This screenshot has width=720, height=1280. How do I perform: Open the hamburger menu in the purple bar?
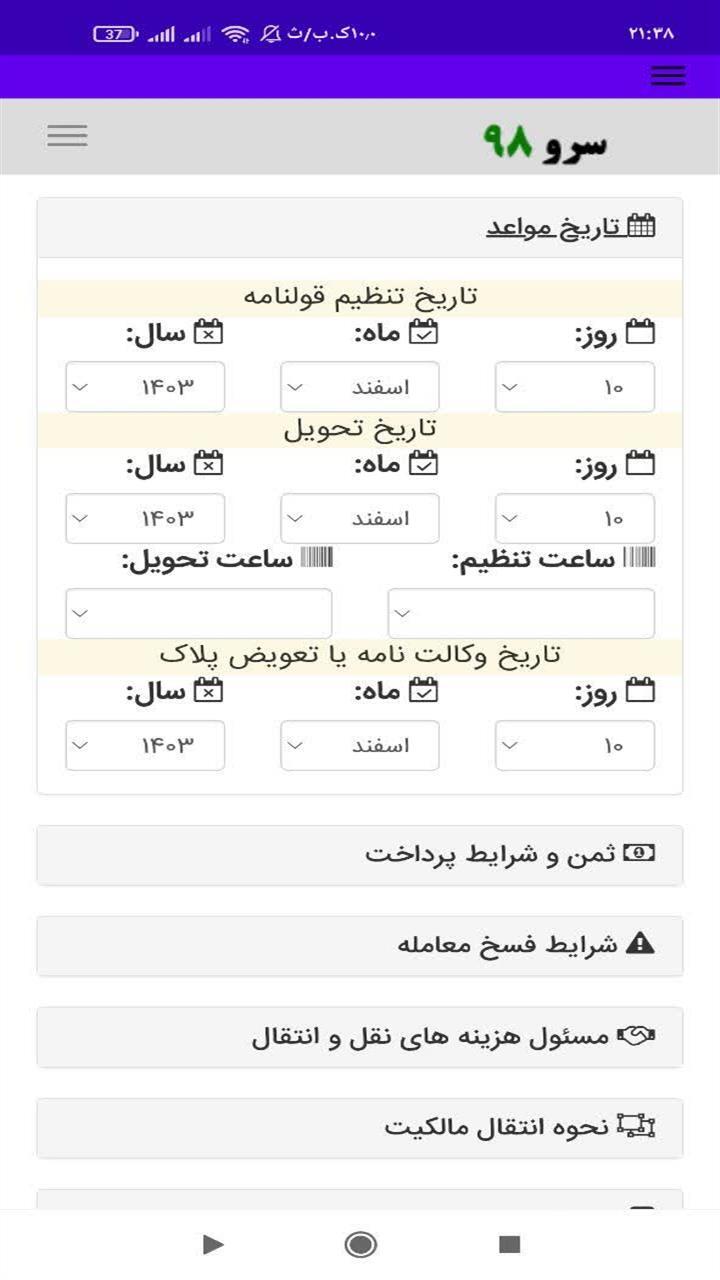tap(667, 75)
